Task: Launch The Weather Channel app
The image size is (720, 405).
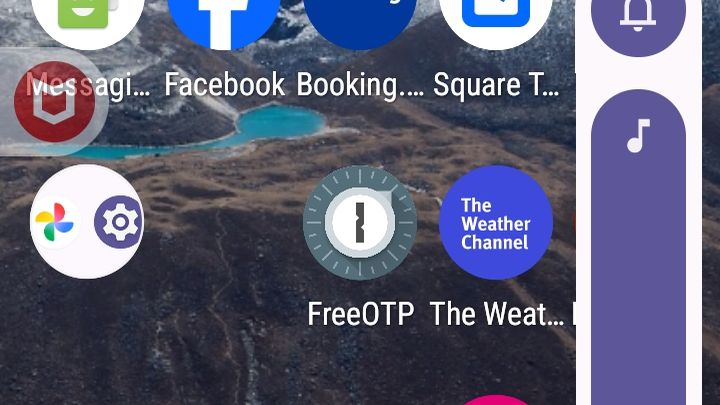Action: click(496, 222)
